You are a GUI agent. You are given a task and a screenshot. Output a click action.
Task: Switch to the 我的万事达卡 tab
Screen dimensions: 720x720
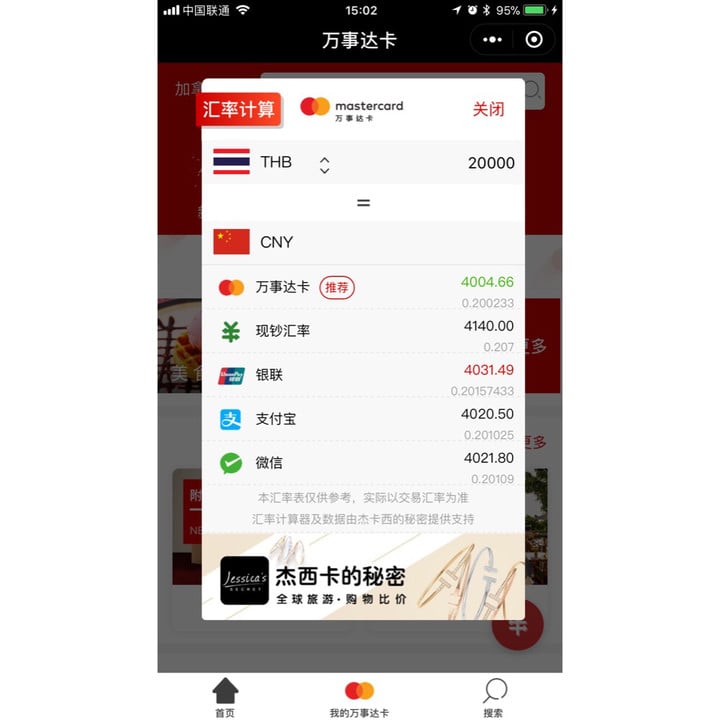pos(359,698)
